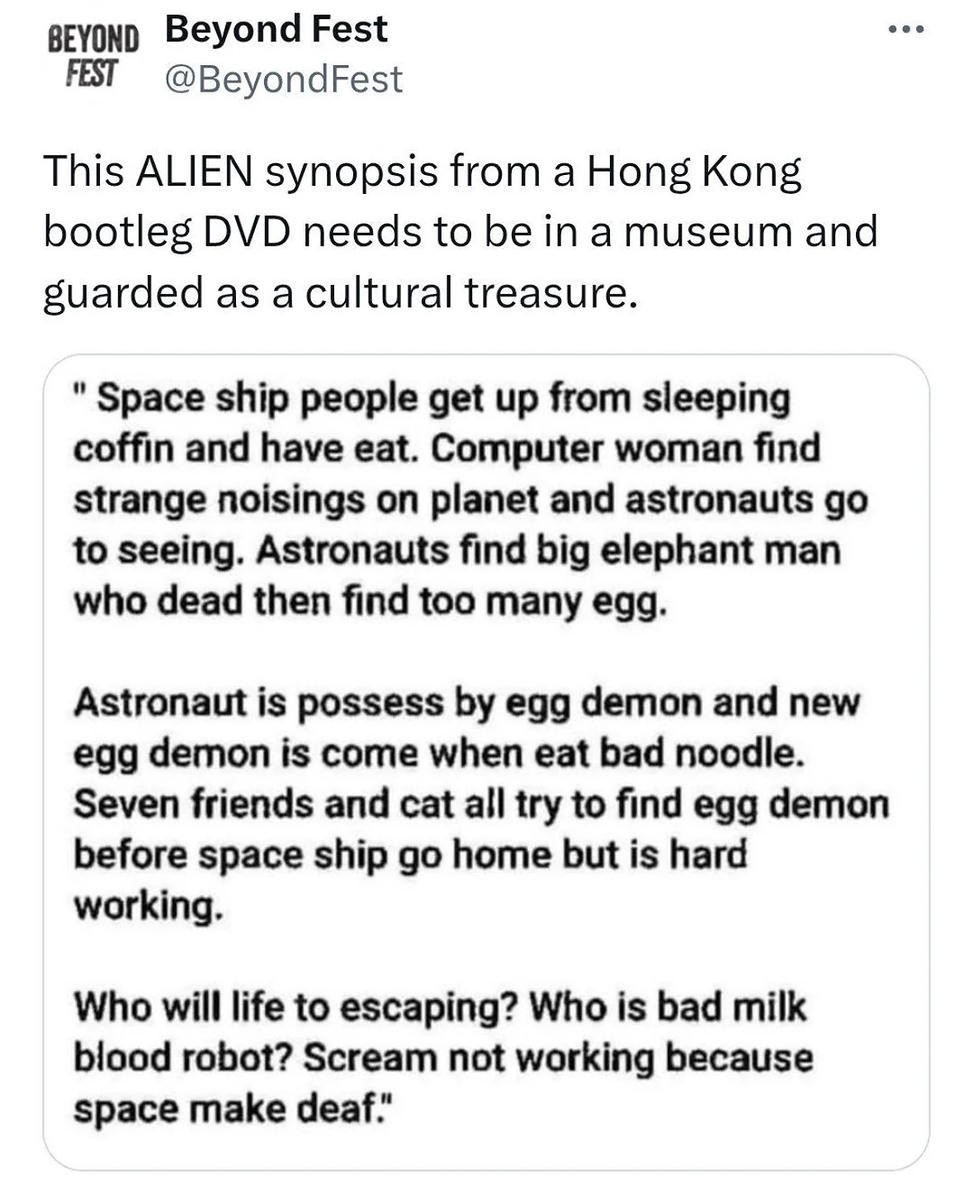Open the @BeyondFest profile from the handle

click(x=283, y=78)
